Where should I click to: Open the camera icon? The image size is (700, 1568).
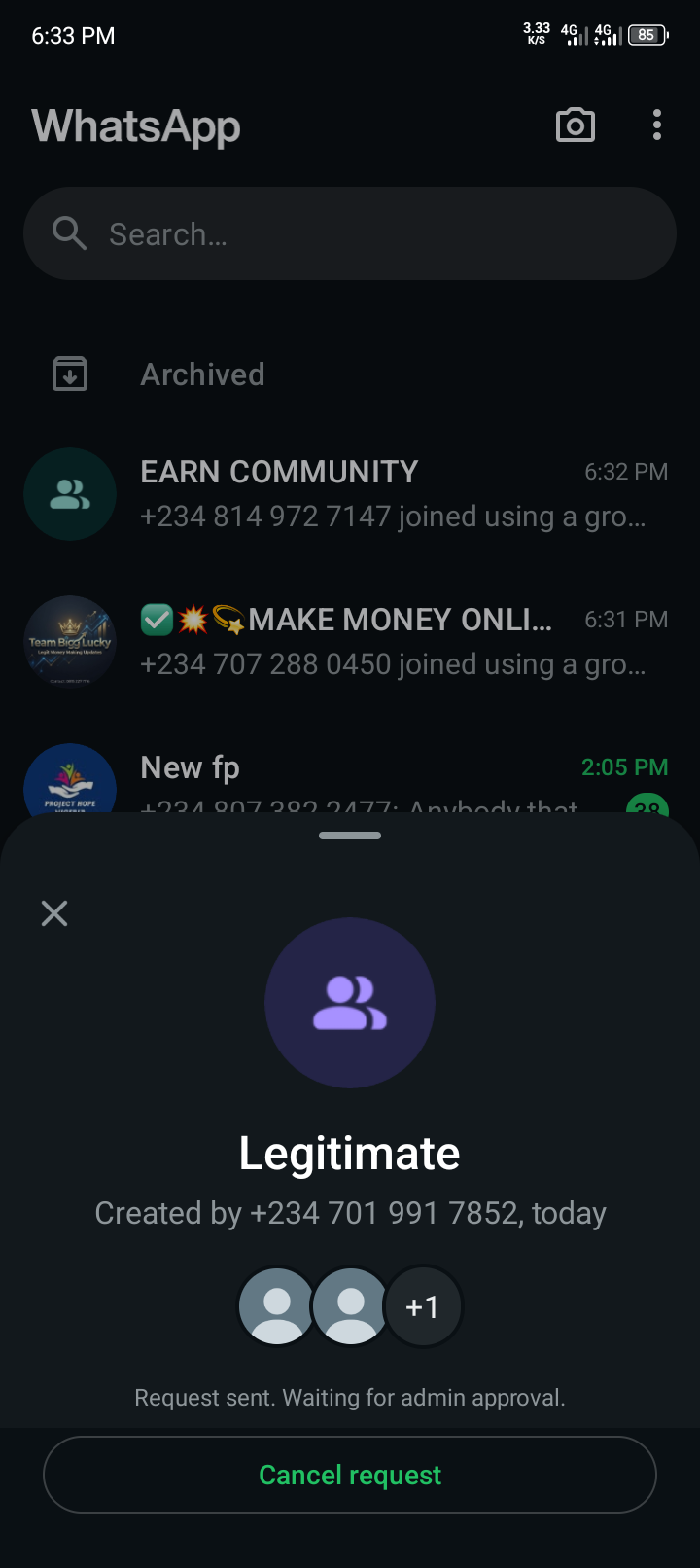(x=575, y=125)
